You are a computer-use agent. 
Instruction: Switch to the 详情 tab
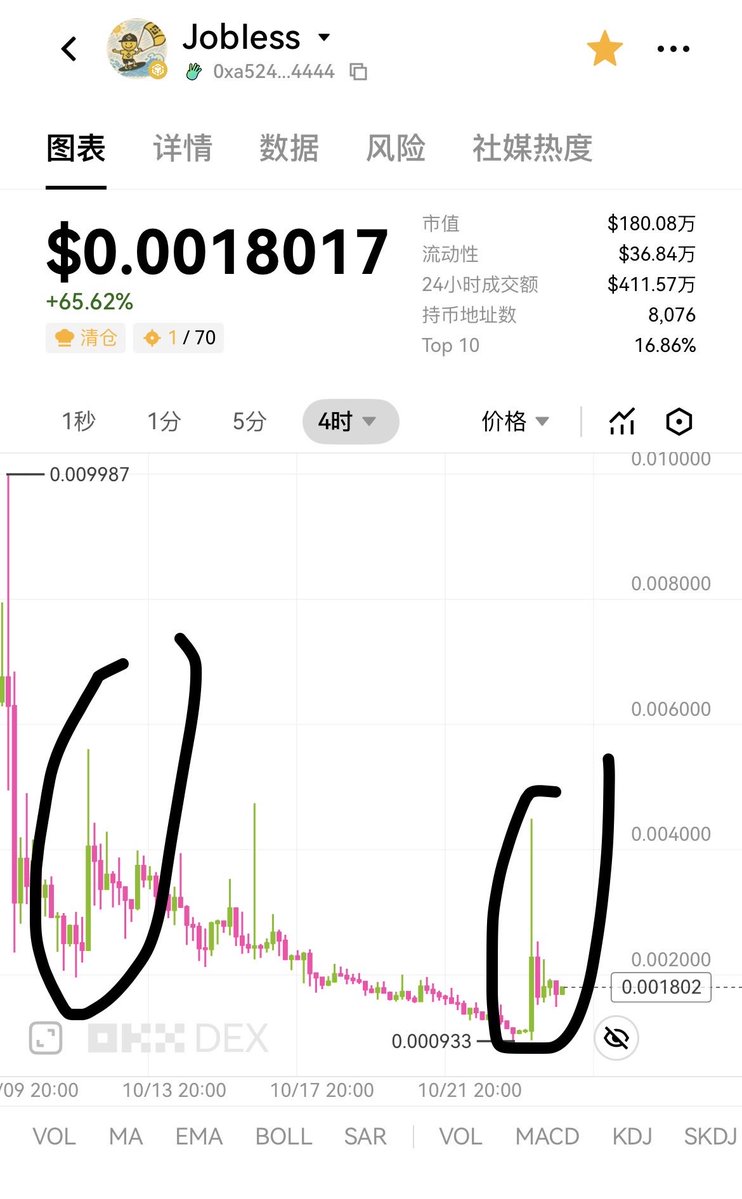point(182,148)
